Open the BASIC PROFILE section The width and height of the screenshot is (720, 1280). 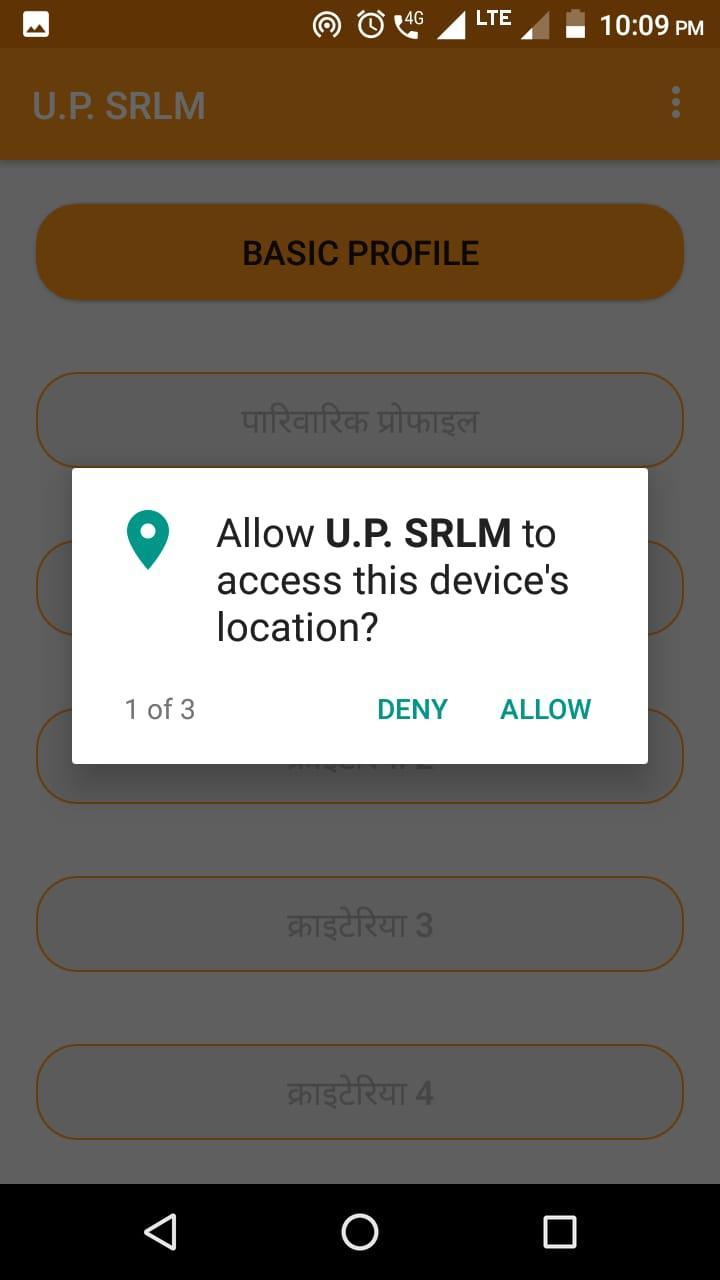[x=360, y=253]
